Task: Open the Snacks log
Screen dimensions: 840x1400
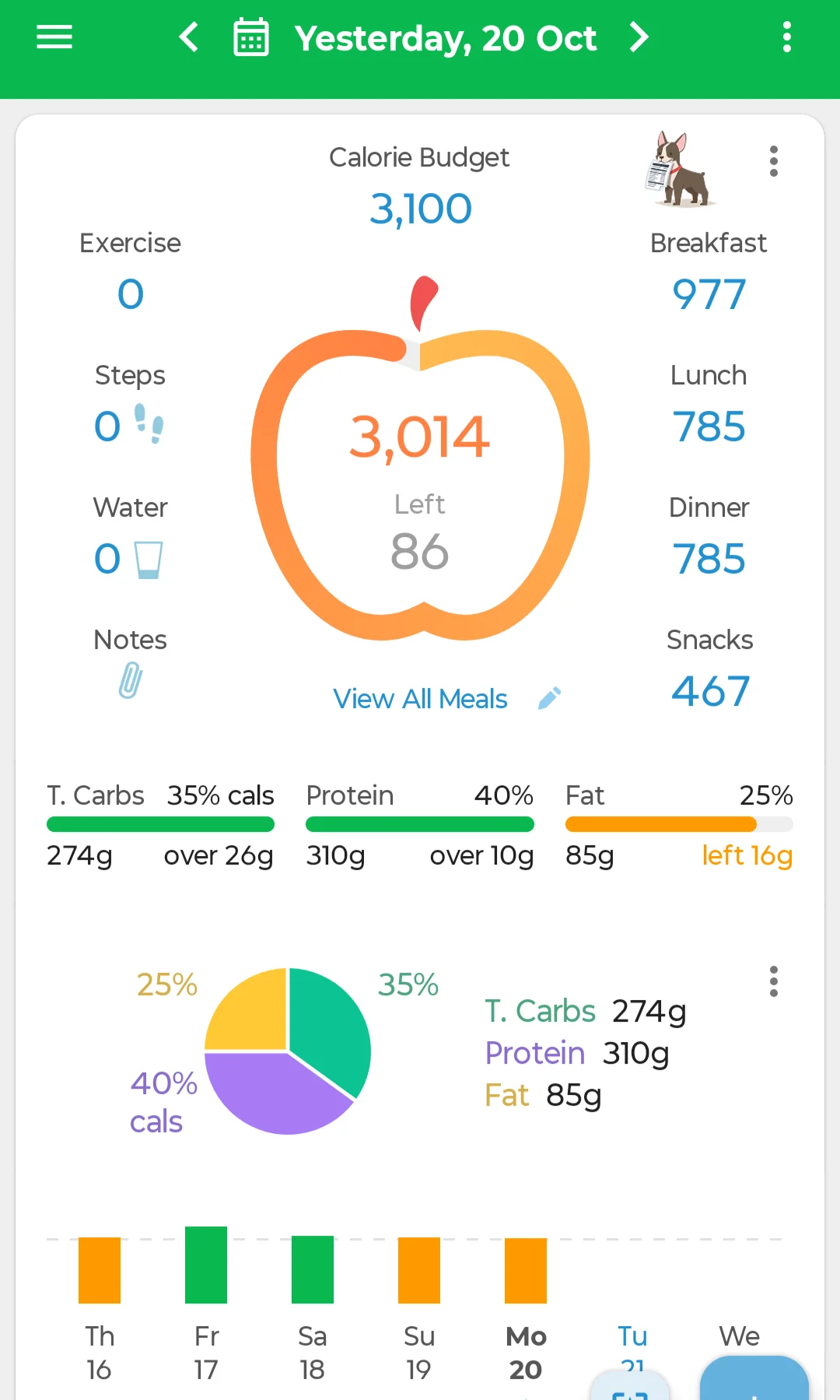Action: [709, 669]
